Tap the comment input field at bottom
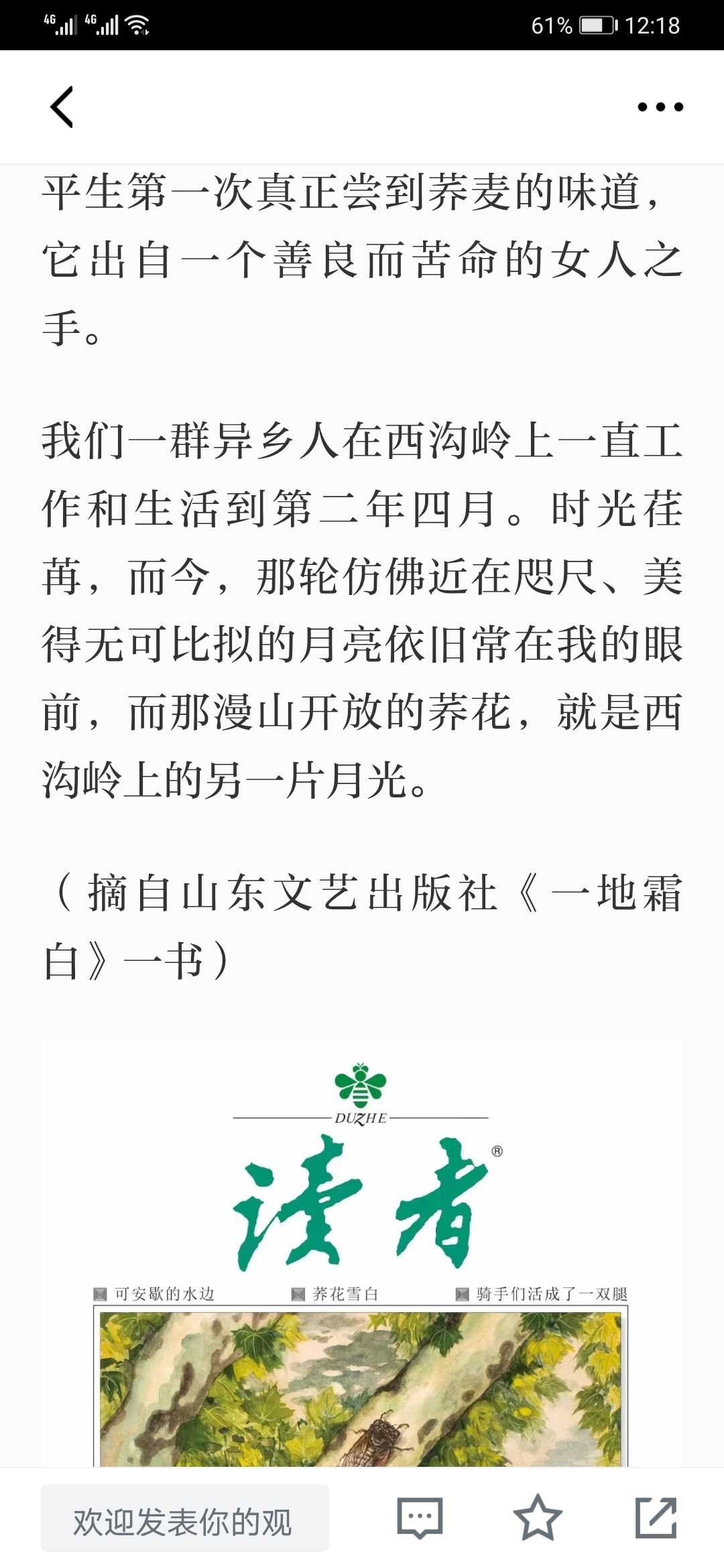 tap(185, 1518)
